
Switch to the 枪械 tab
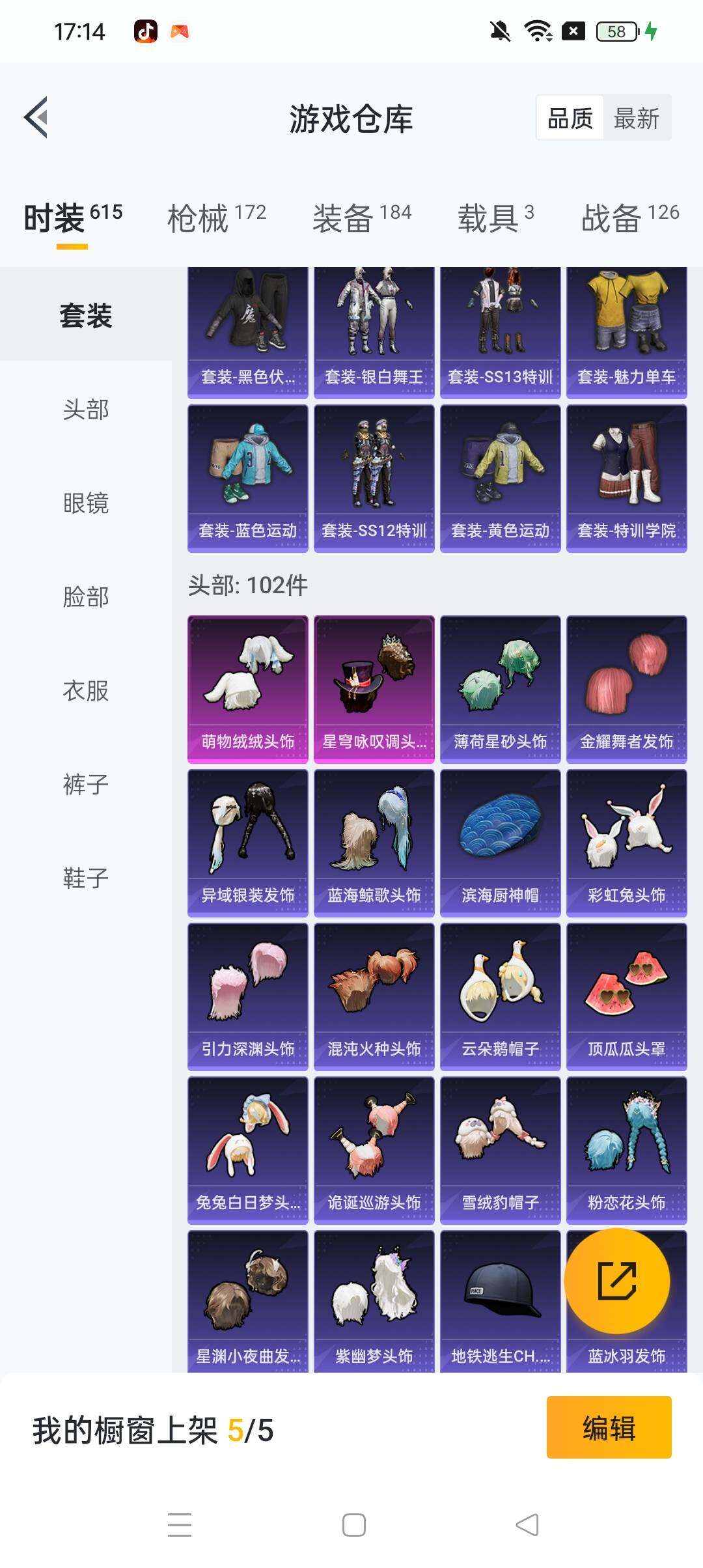[x=216, y=218]
